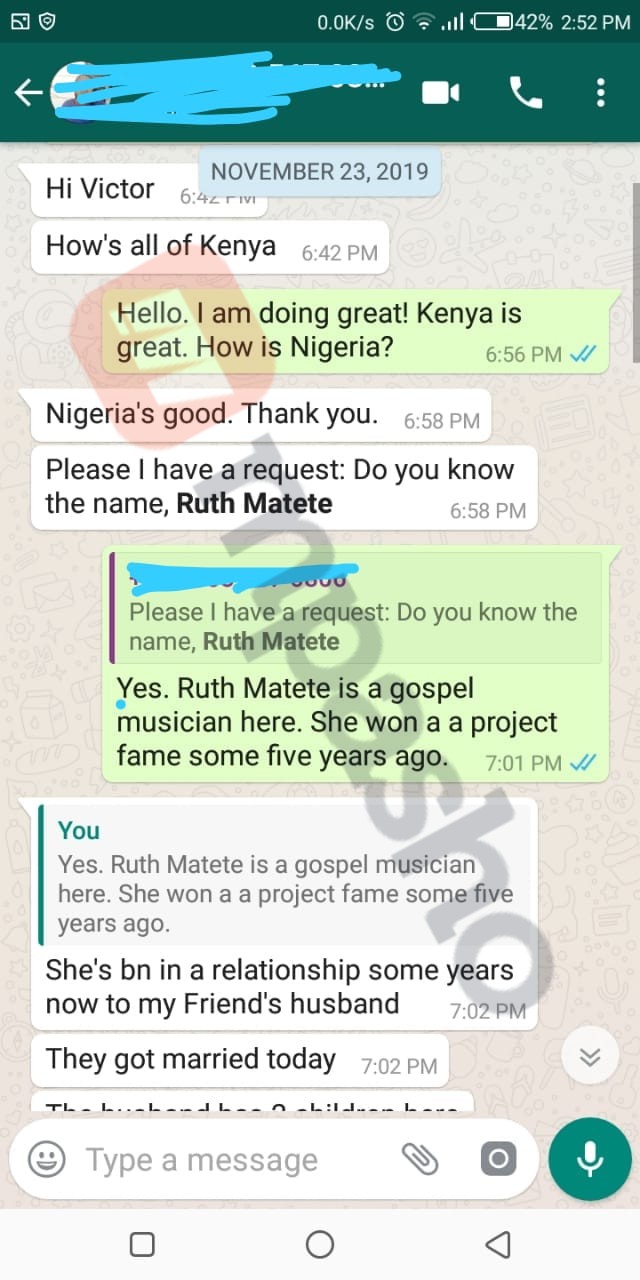
Task: Tap the quoted Ruth Matete request message
Action: coord(356,608)
